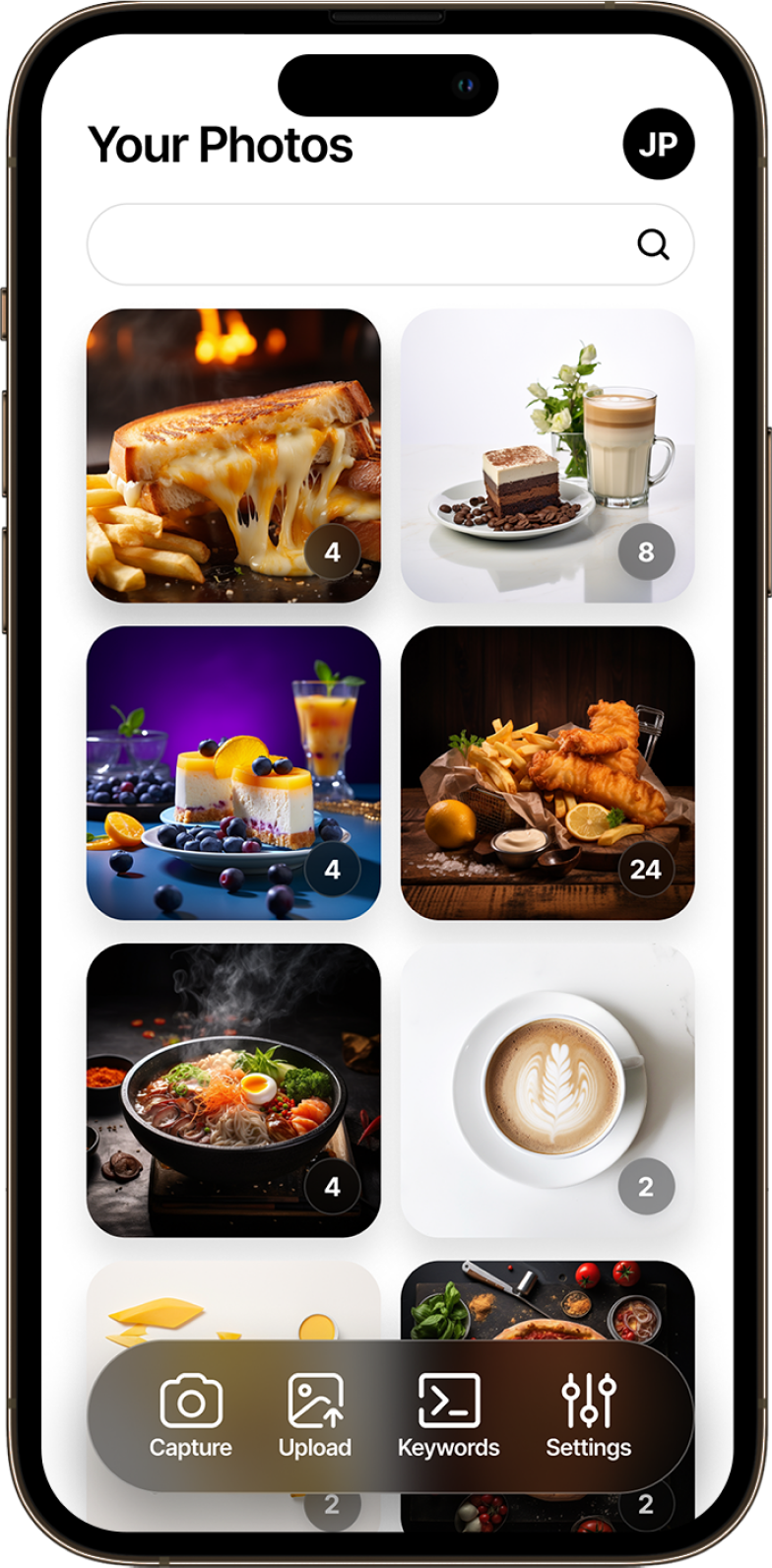Image resolution: width=772 pixels, height=1568 pixels.
Task: Open the latte art coffee album
Action: point(547,1089)
